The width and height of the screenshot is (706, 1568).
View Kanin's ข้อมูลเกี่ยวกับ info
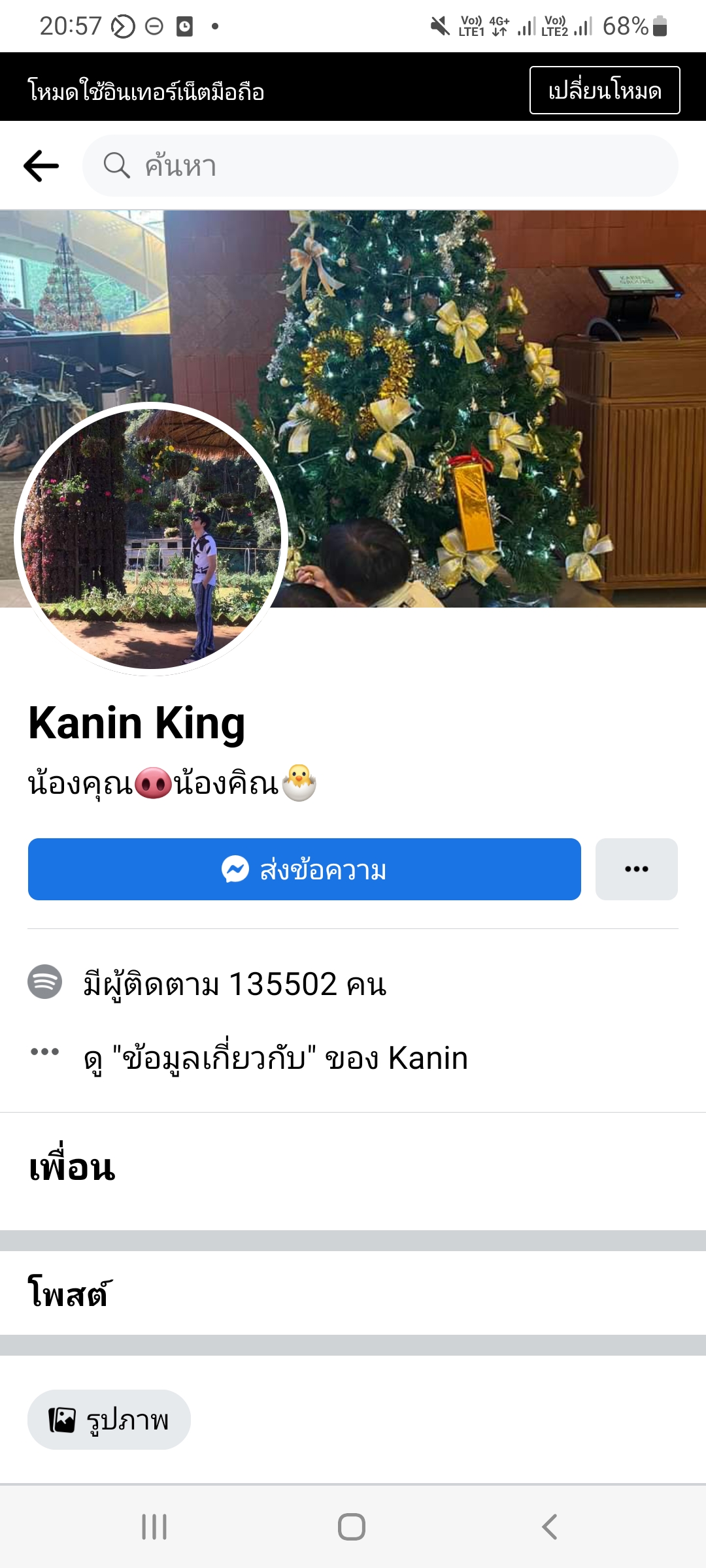[276, 1058]
